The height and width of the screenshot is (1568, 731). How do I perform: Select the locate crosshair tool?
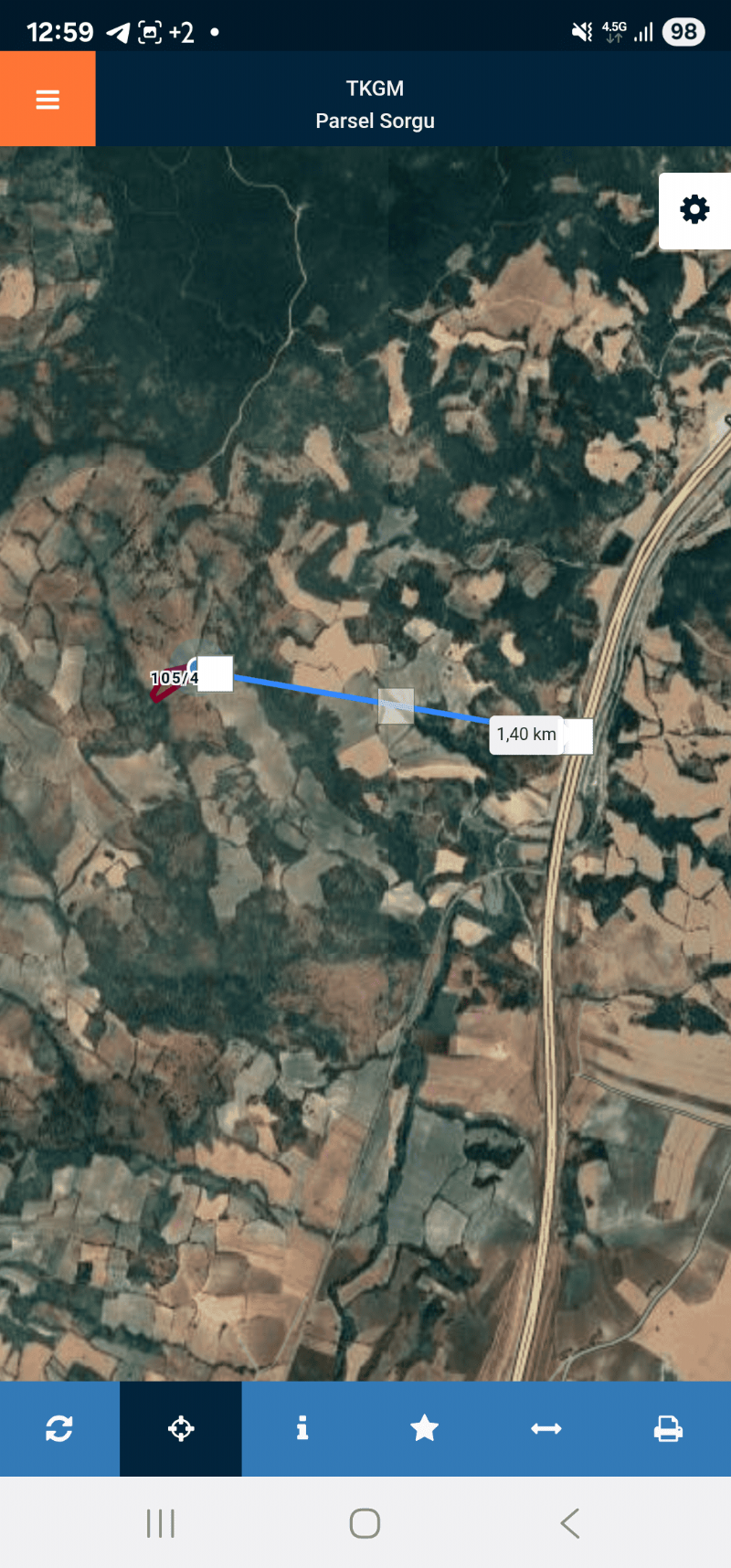pos(181,1428)
